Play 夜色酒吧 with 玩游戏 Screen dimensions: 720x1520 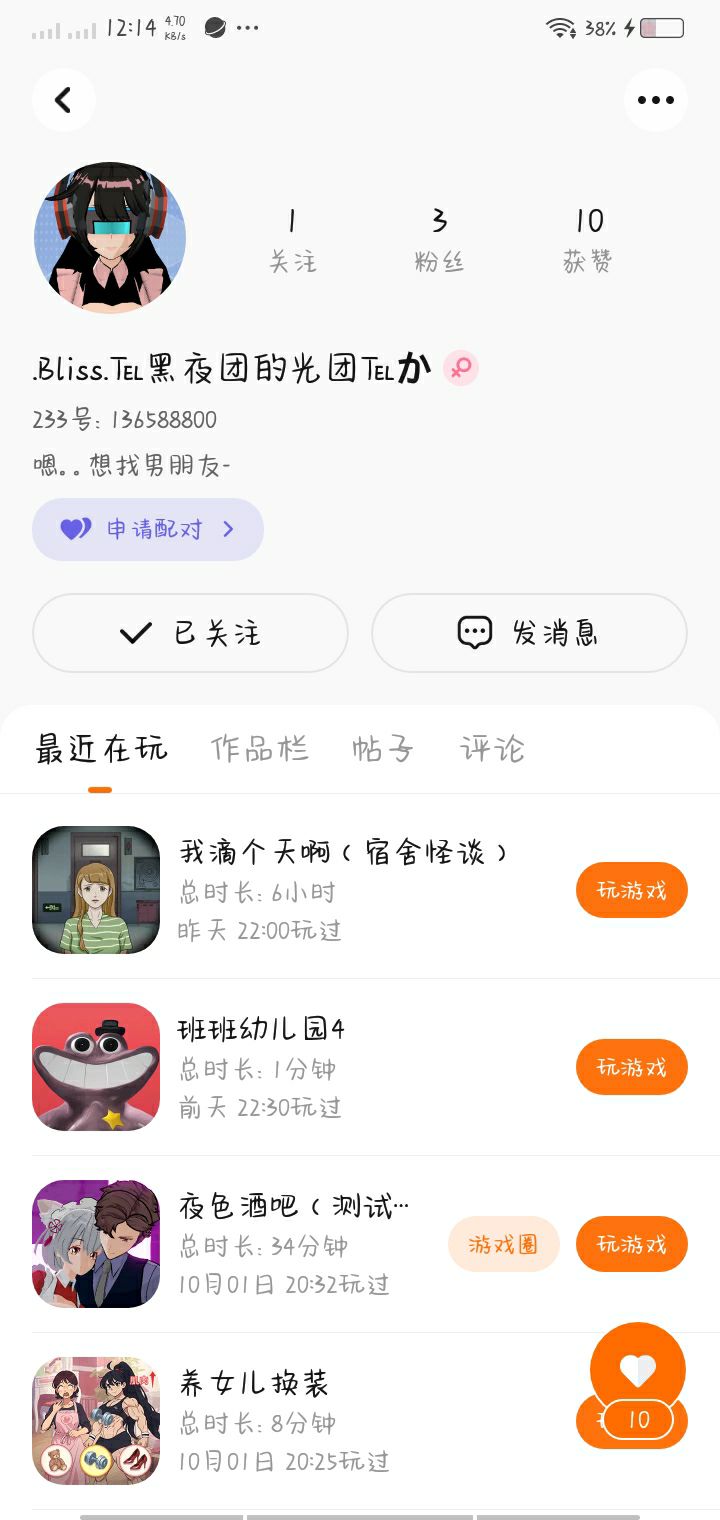click(631, 1244)
